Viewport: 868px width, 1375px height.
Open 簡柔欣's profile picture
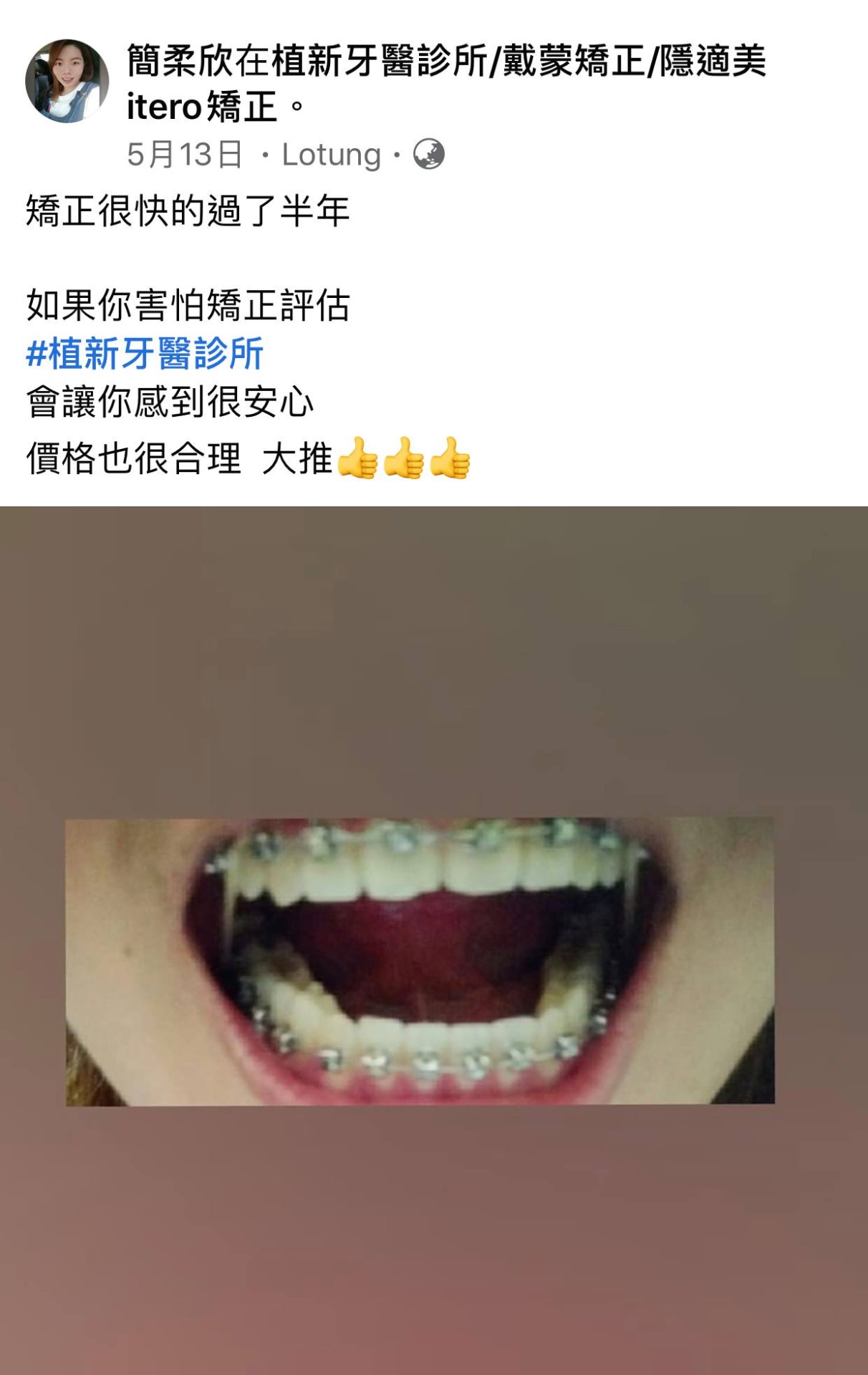point(67,81)
